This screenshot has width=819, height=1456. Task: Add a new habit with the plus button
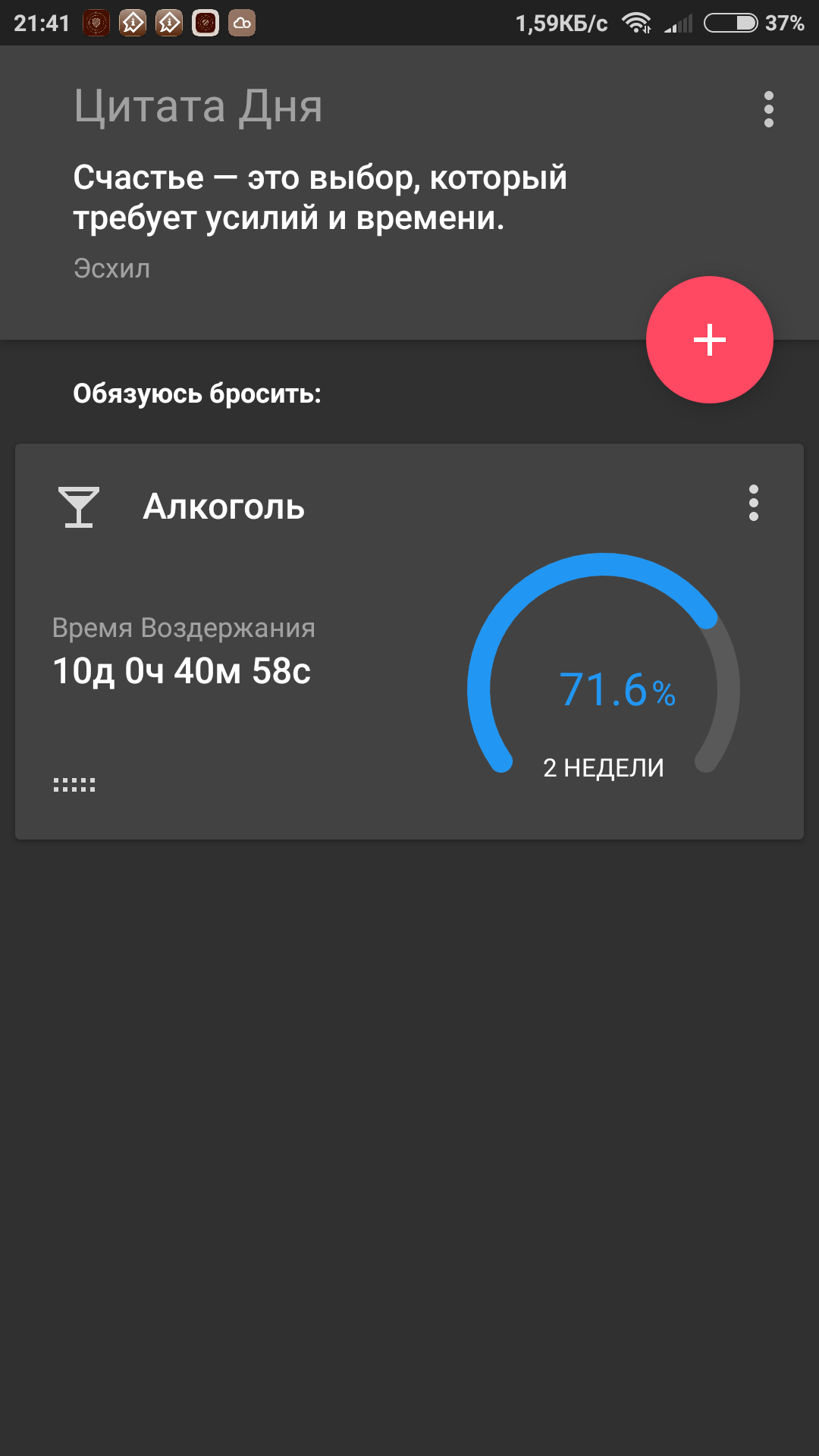click(709, 340)
